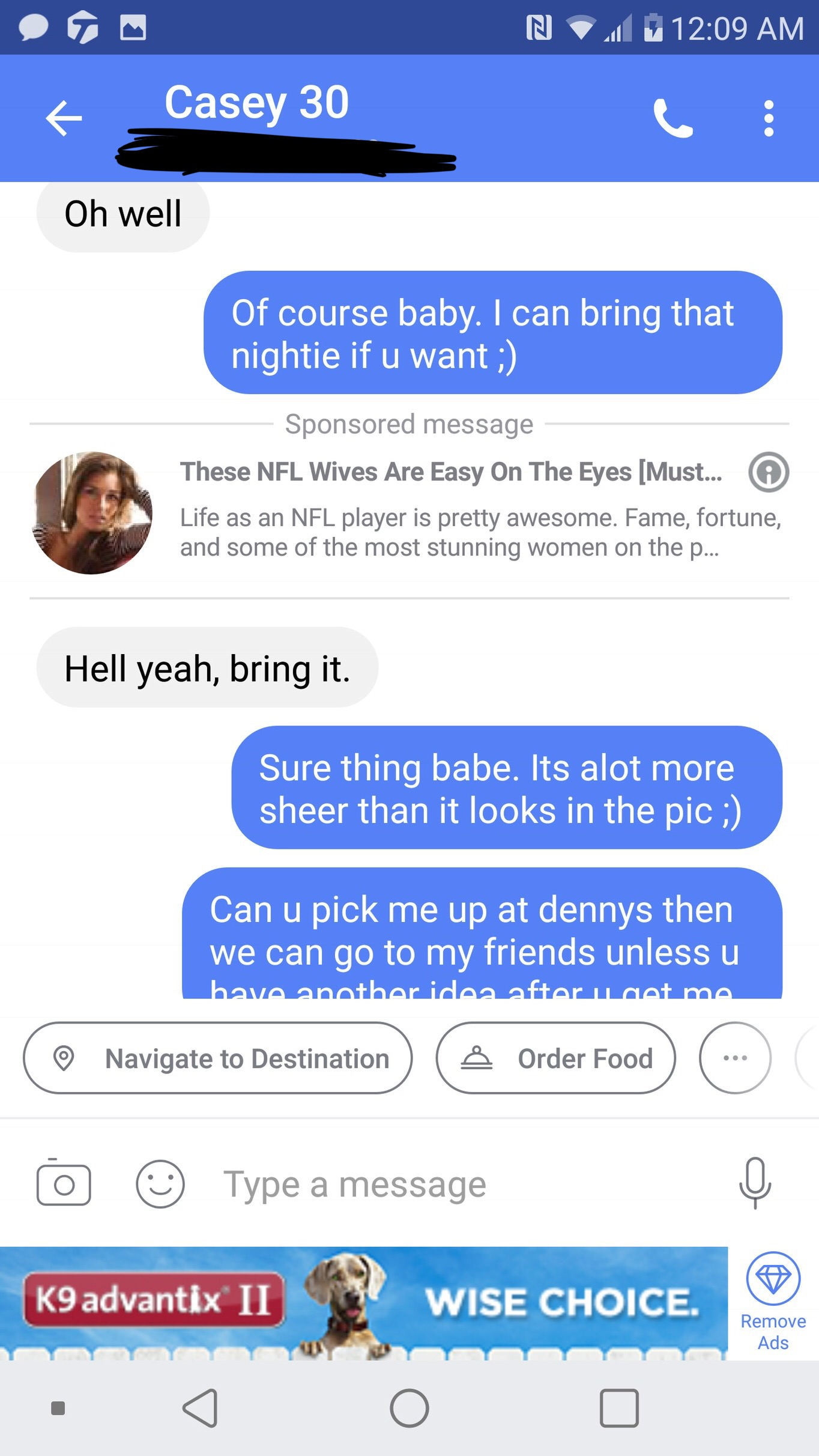This screenshot has width=819, height=1456.
Task: Return to the system home screen
Action: coord(409,1408)
